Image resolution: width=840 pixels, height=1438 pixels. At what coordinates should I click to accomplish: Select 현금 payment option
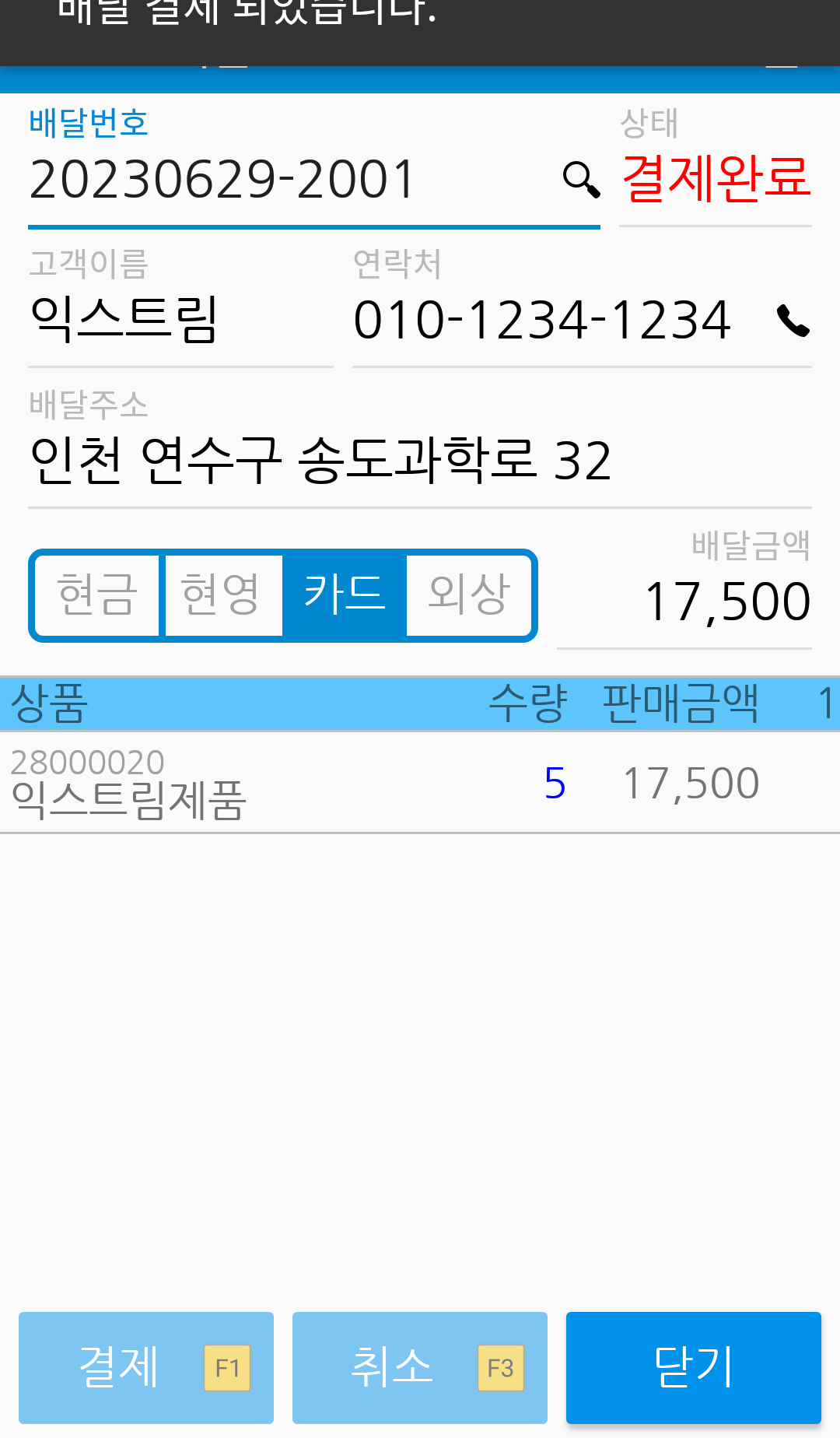click(x=97, y=595)
